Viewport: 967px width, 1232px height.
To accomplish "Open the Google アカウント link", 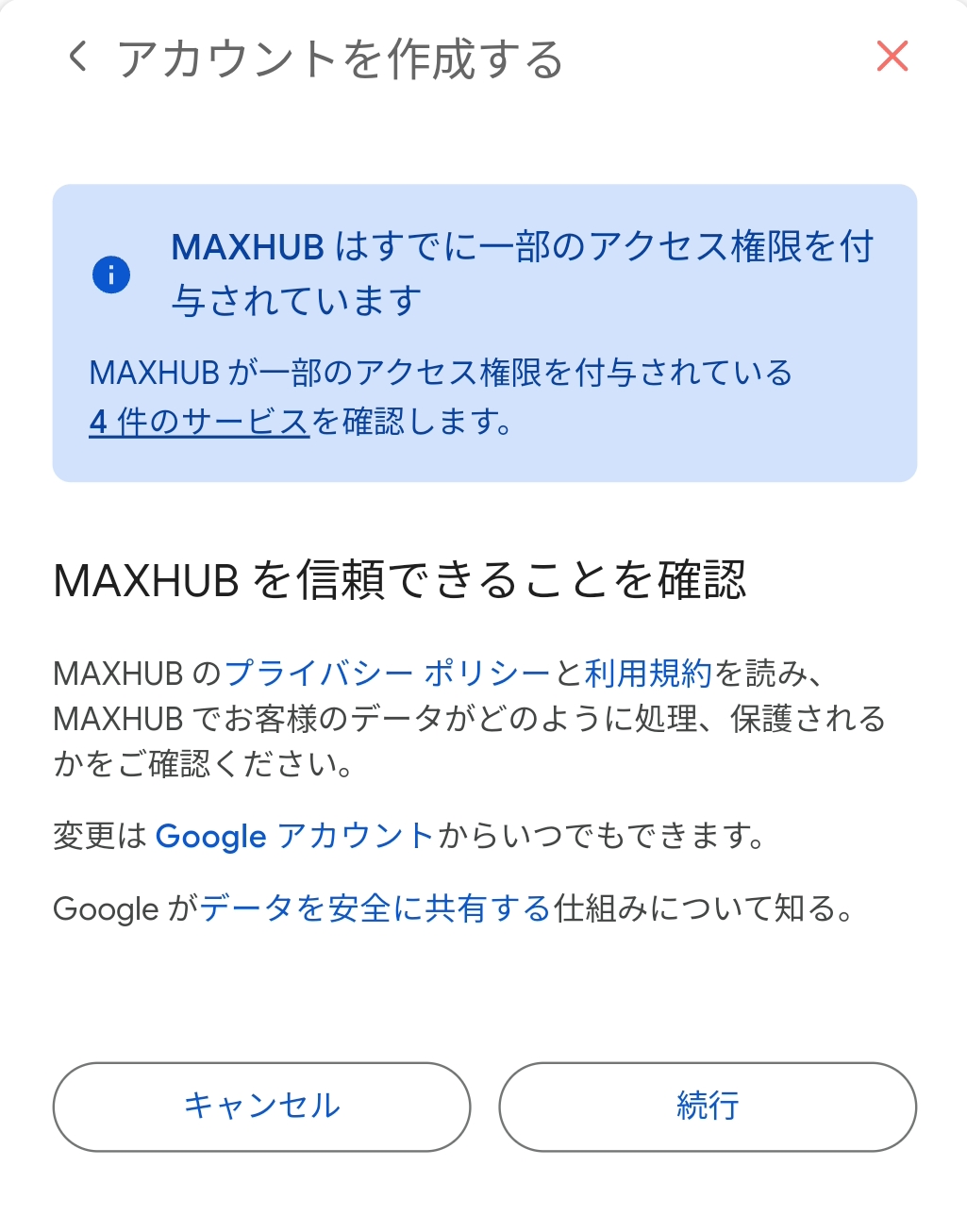I will point(294,837).
